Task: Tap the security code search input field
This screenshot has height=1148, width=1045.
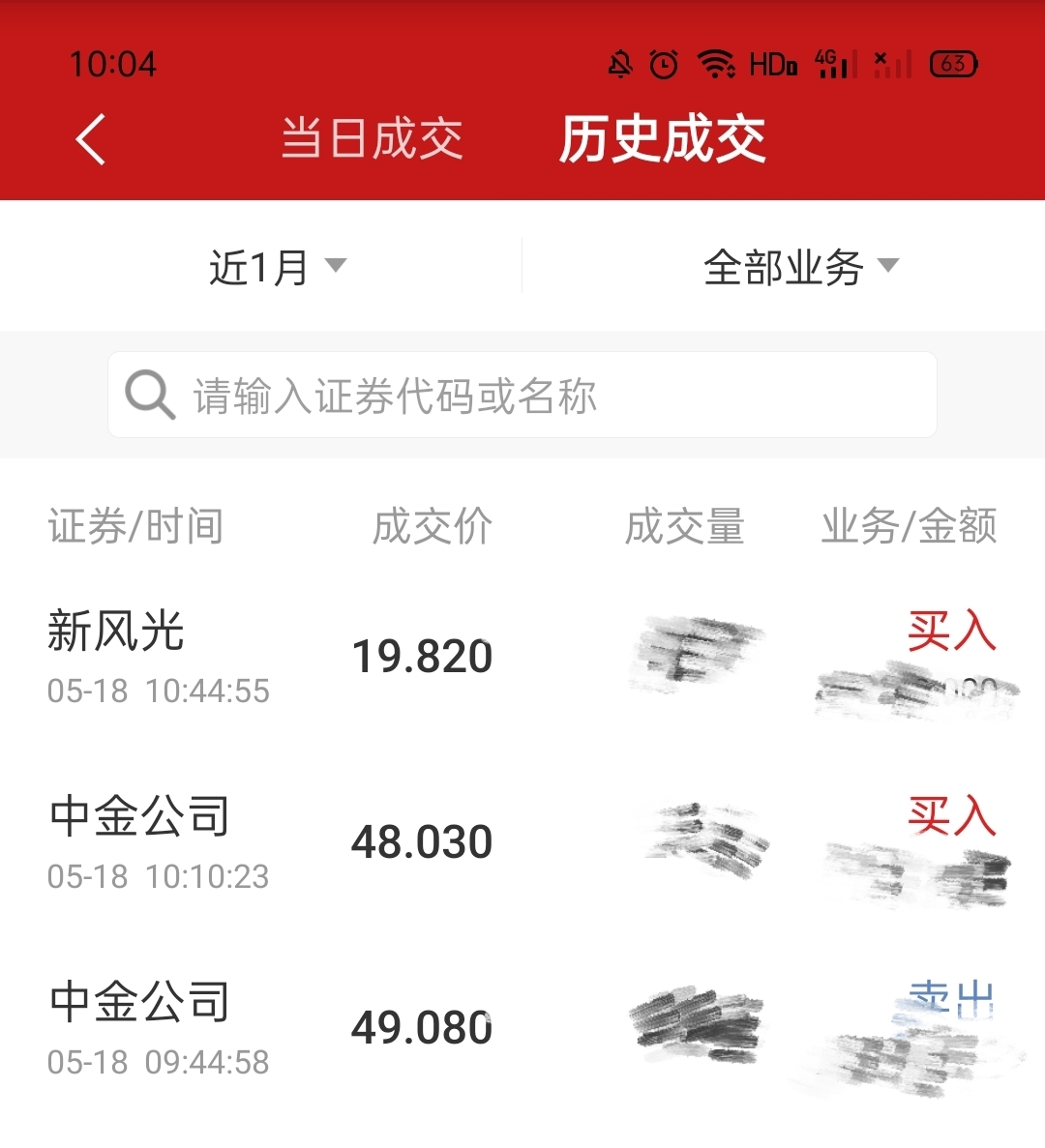Action: (522, 395)
